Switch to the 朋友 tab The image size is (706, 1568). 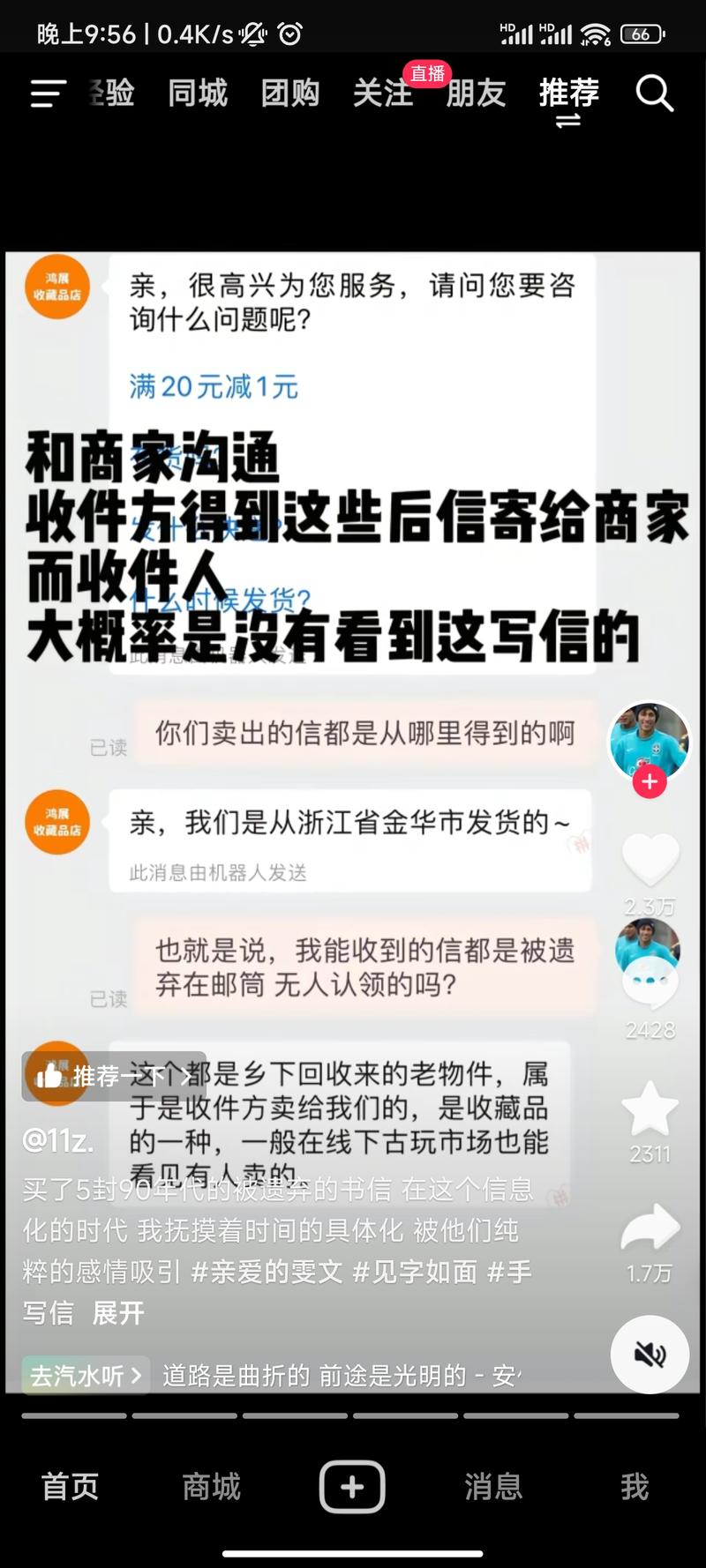476,93
